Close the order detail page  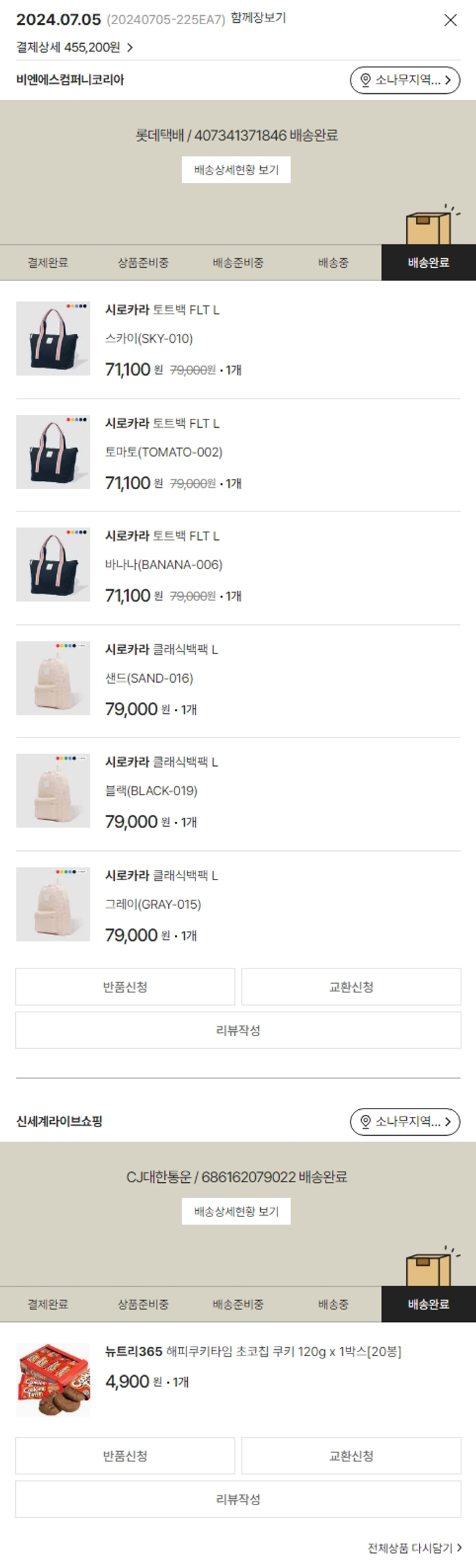click(x=450, y=20)
